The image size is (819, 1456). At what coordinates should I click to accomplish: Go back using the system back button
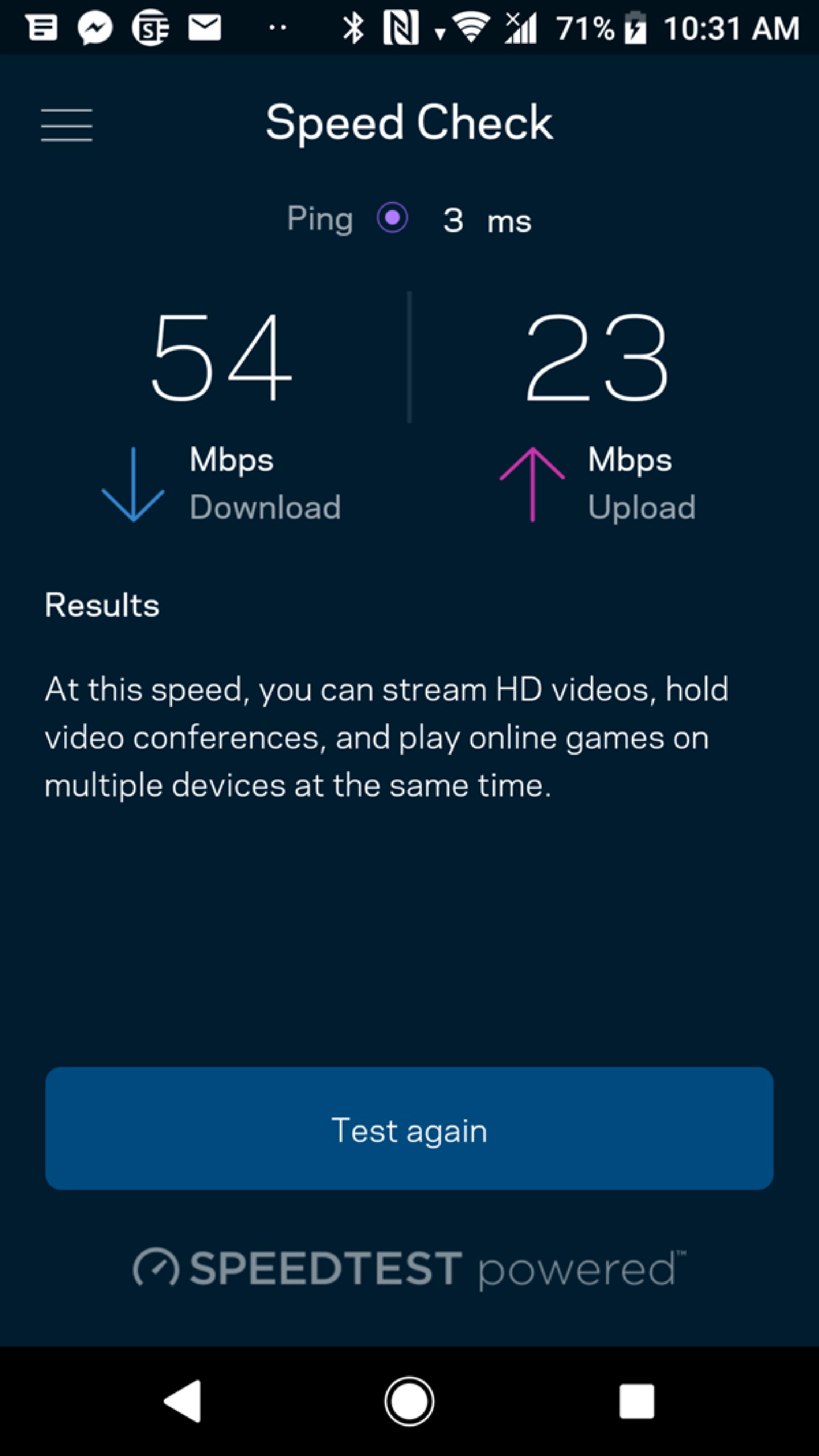[x=184, y=1401]
